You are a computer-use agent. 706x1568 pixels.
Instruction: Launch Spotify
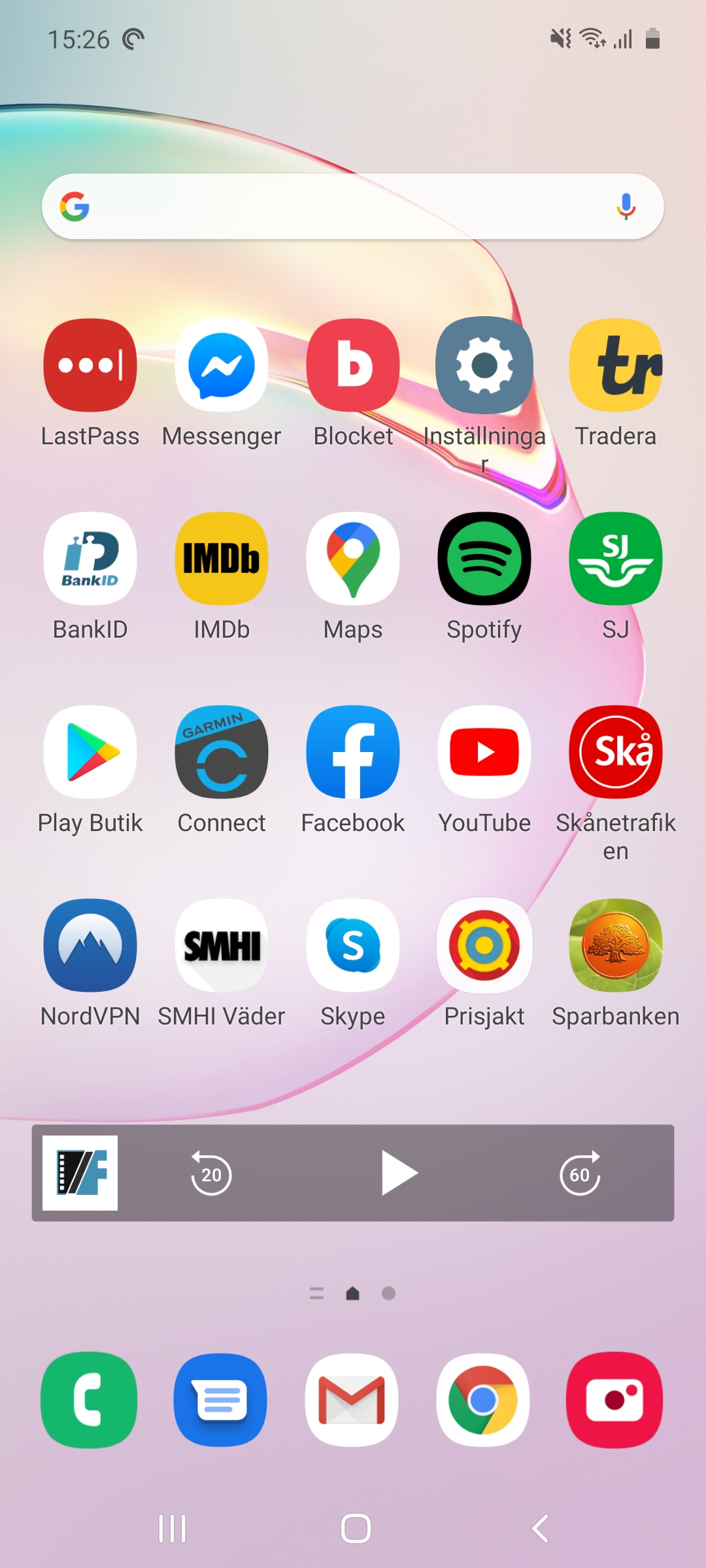tap(484, 559)
